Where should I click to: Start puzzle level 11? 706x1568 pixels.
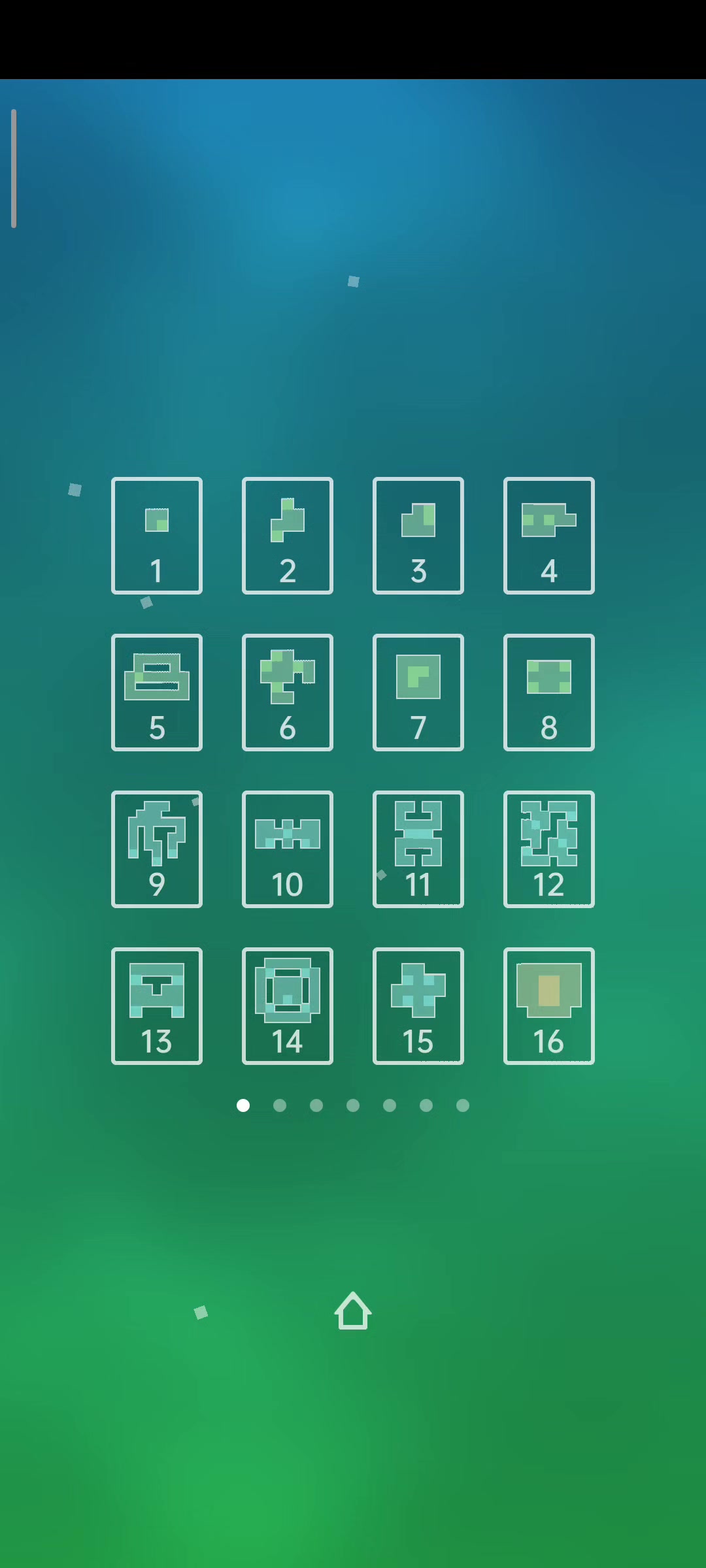[x=418, y=849]
